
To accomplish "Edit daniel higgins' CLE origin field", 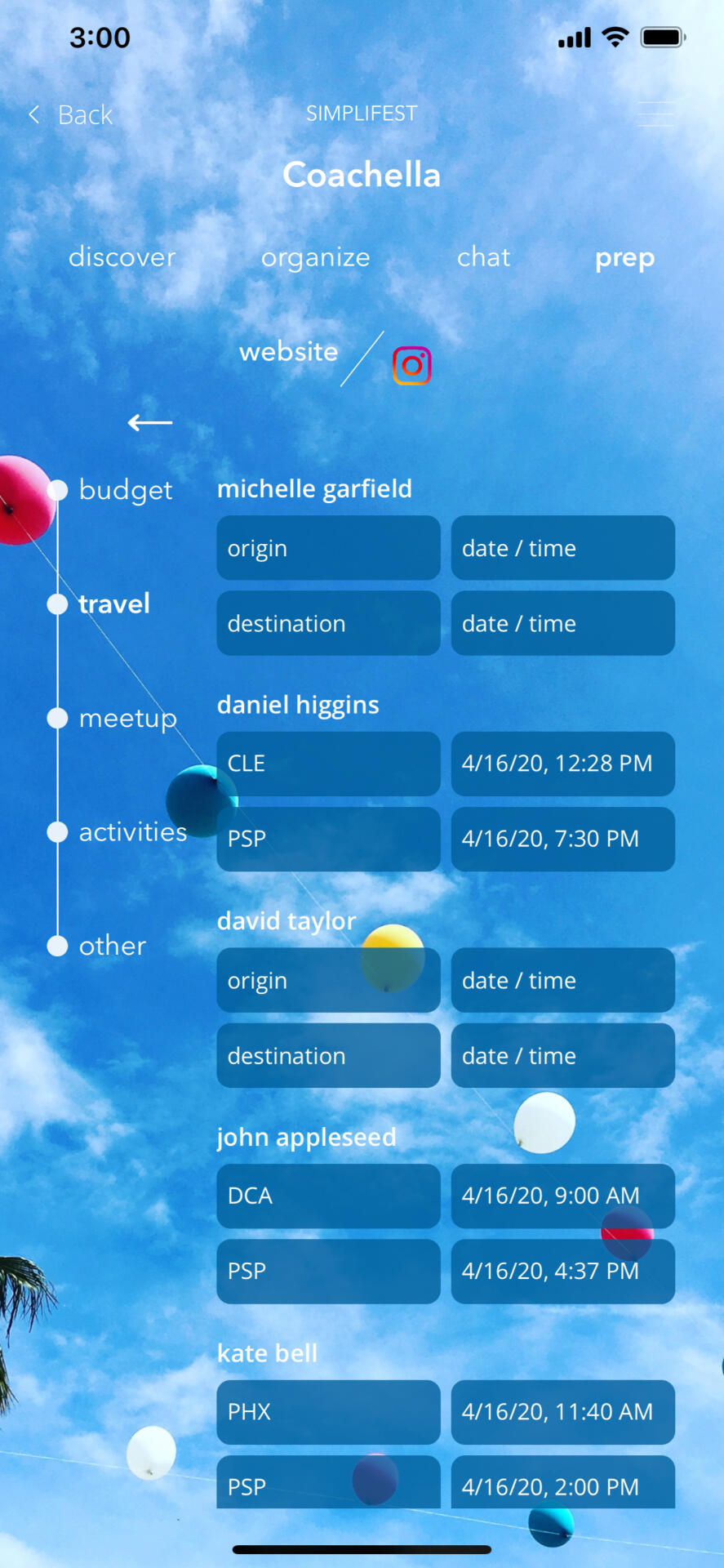I will point(328,764).
